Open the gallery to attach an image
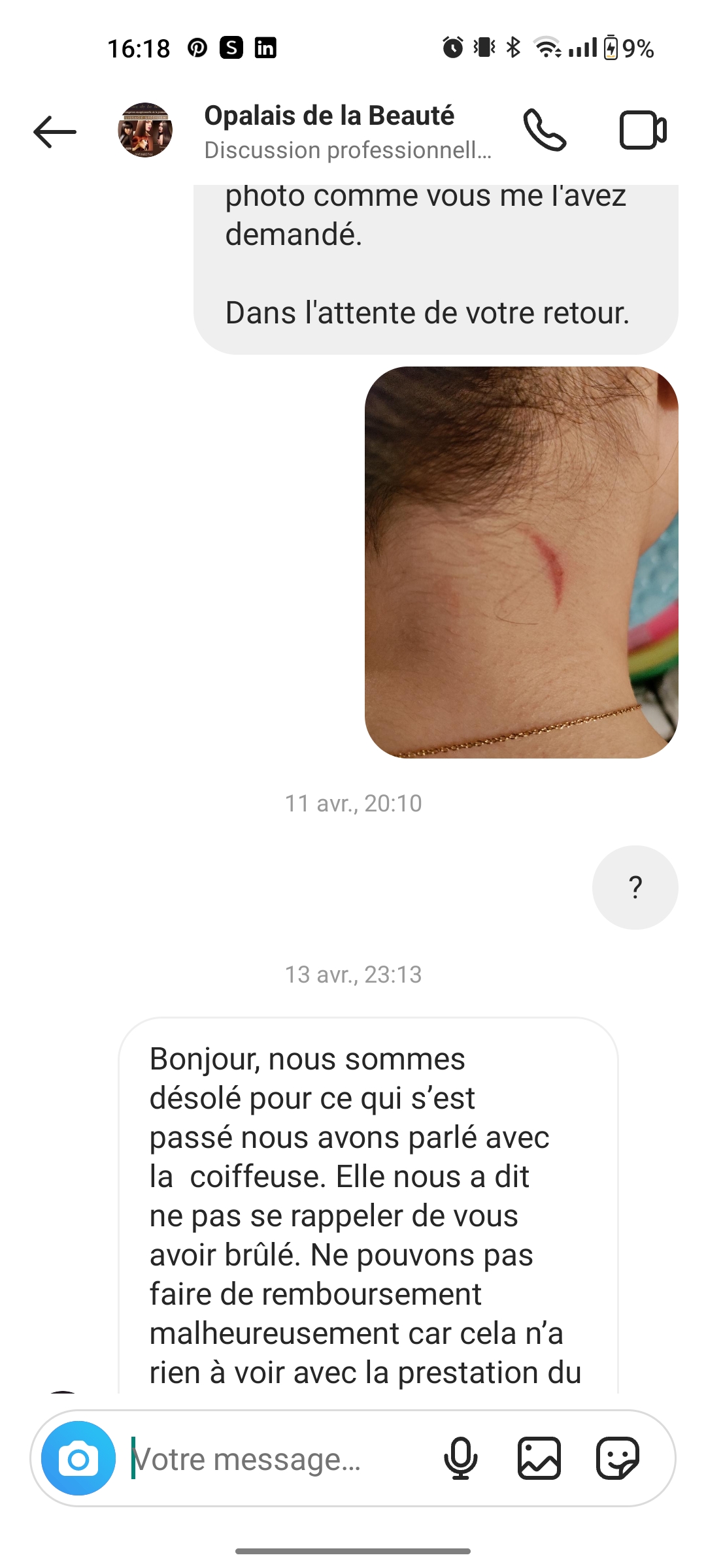The image size is (706, 1568). (x=539, y=1458)
